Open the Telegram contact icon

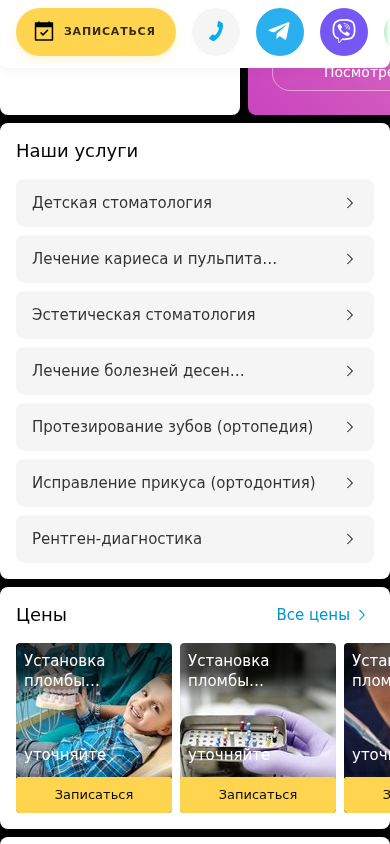click(280, 32)
